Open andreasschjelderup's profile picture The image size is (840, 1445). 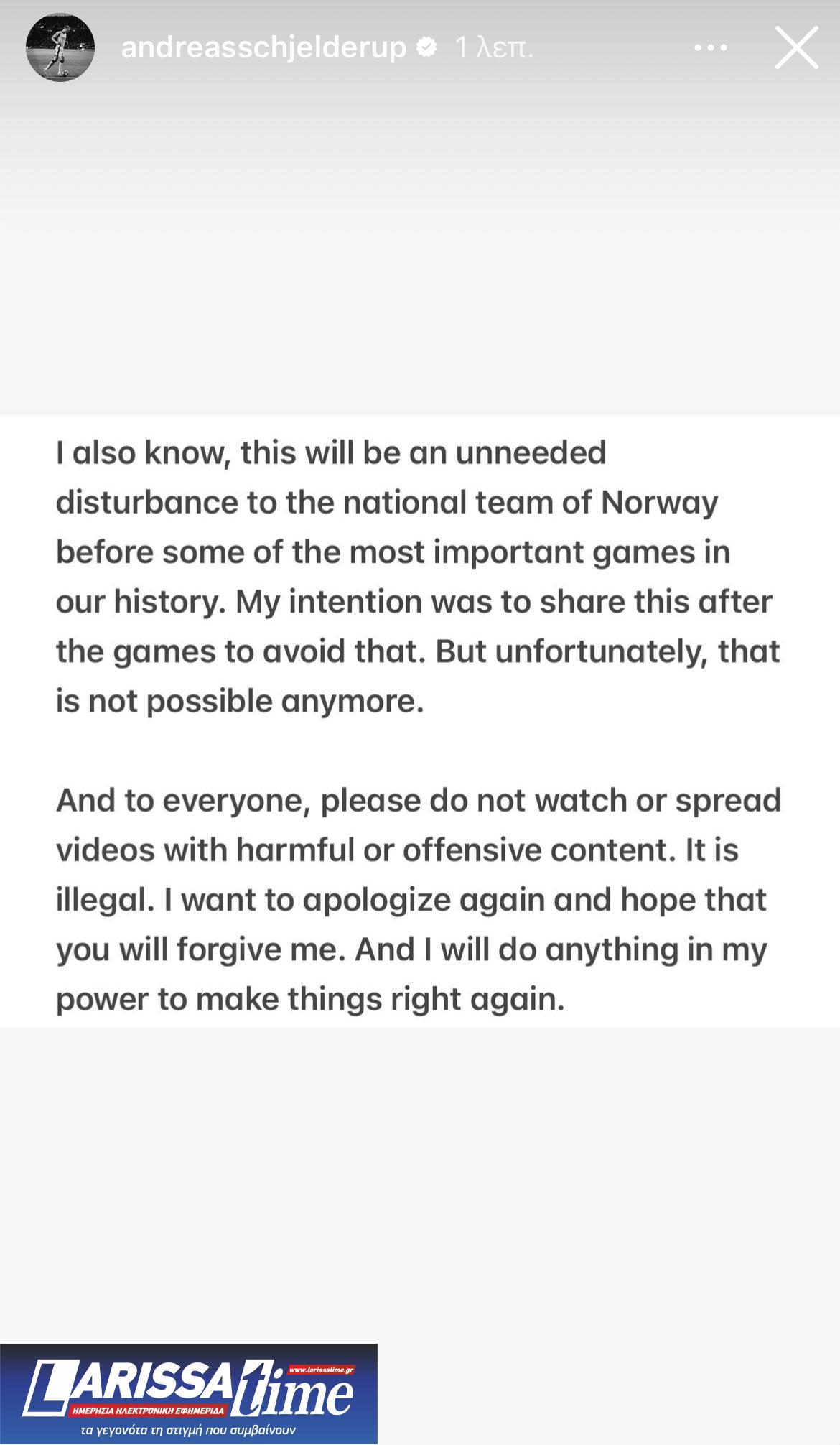(x=60, y=47)
